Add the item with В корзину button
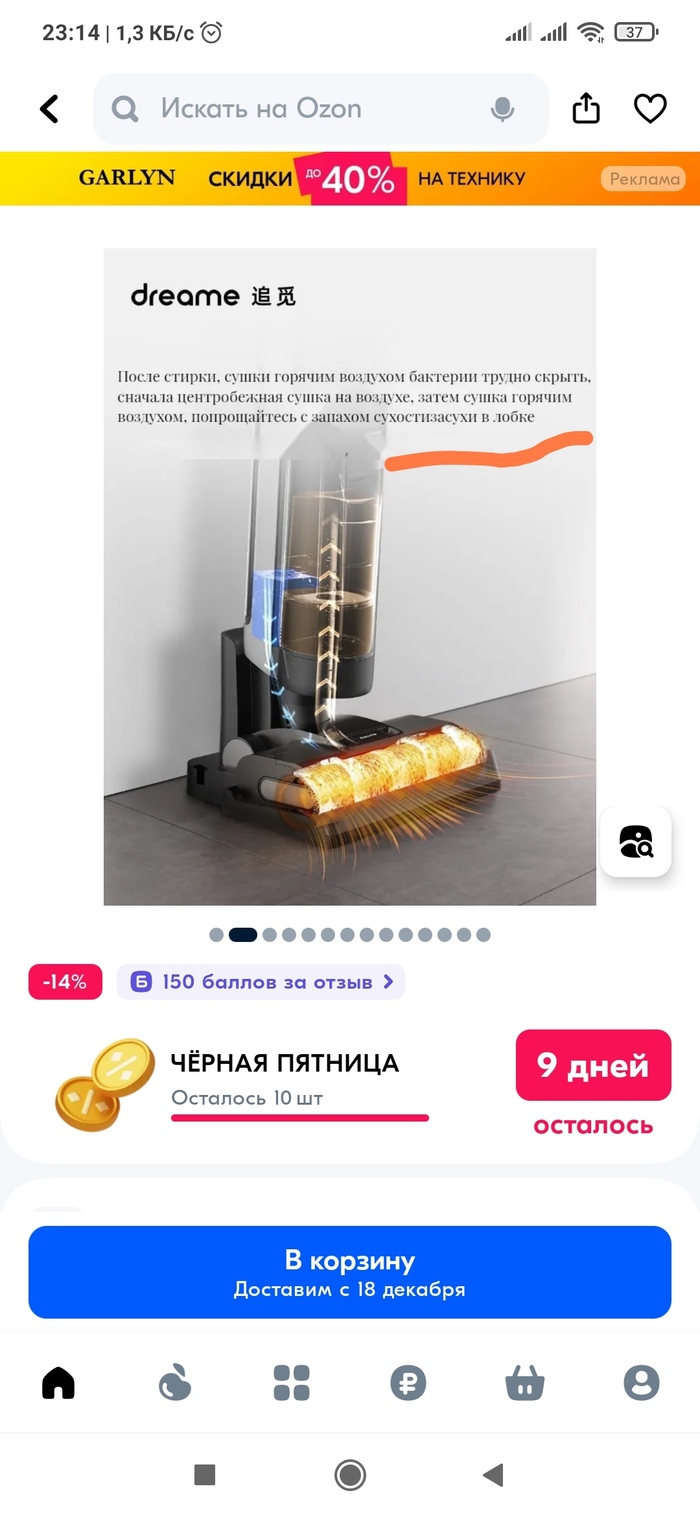 point(350,1272)
